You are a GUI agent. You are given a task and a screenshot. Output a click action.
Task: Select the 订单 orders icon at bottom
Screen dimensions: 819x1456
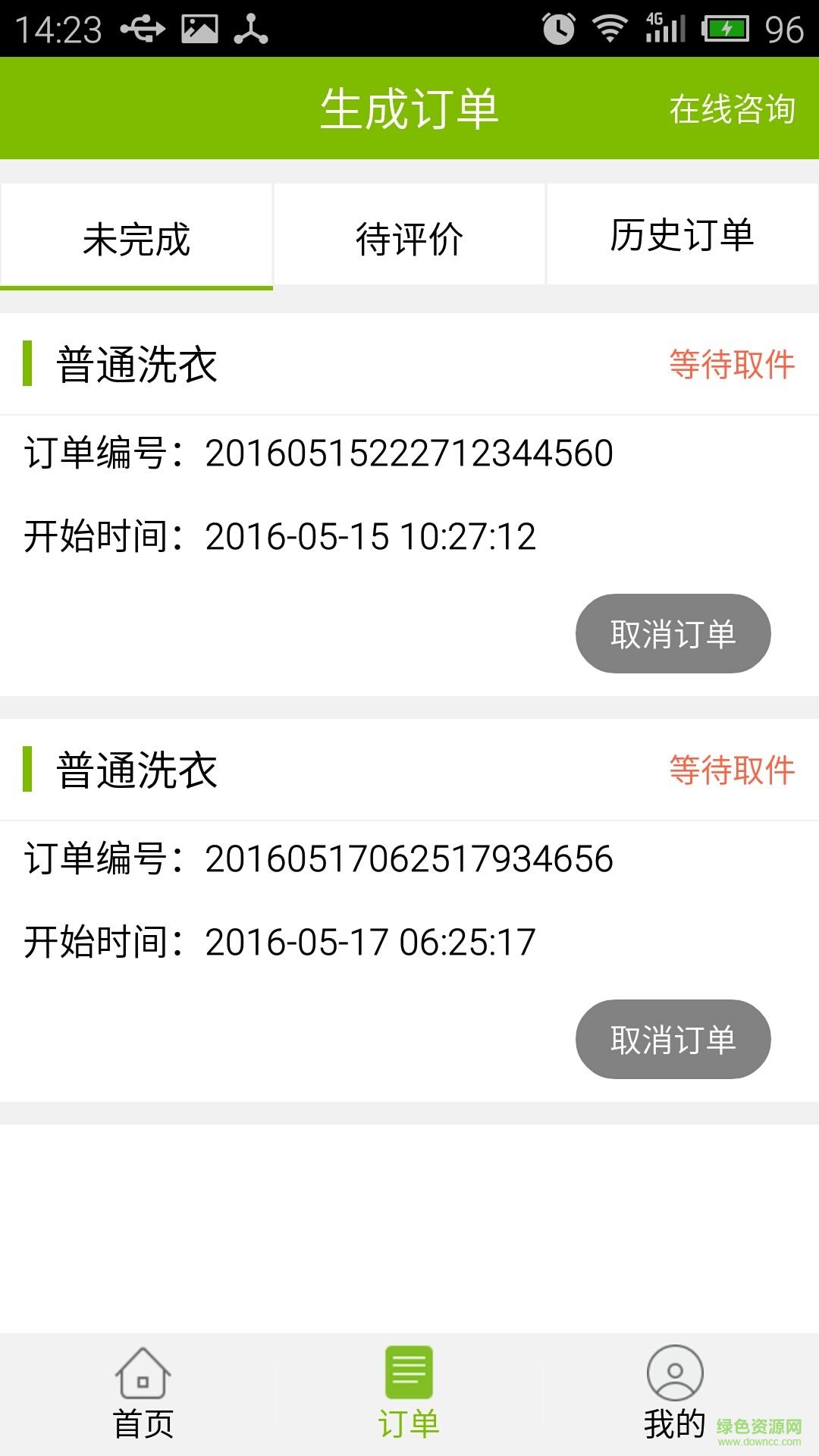click(x=408, y=1395)
